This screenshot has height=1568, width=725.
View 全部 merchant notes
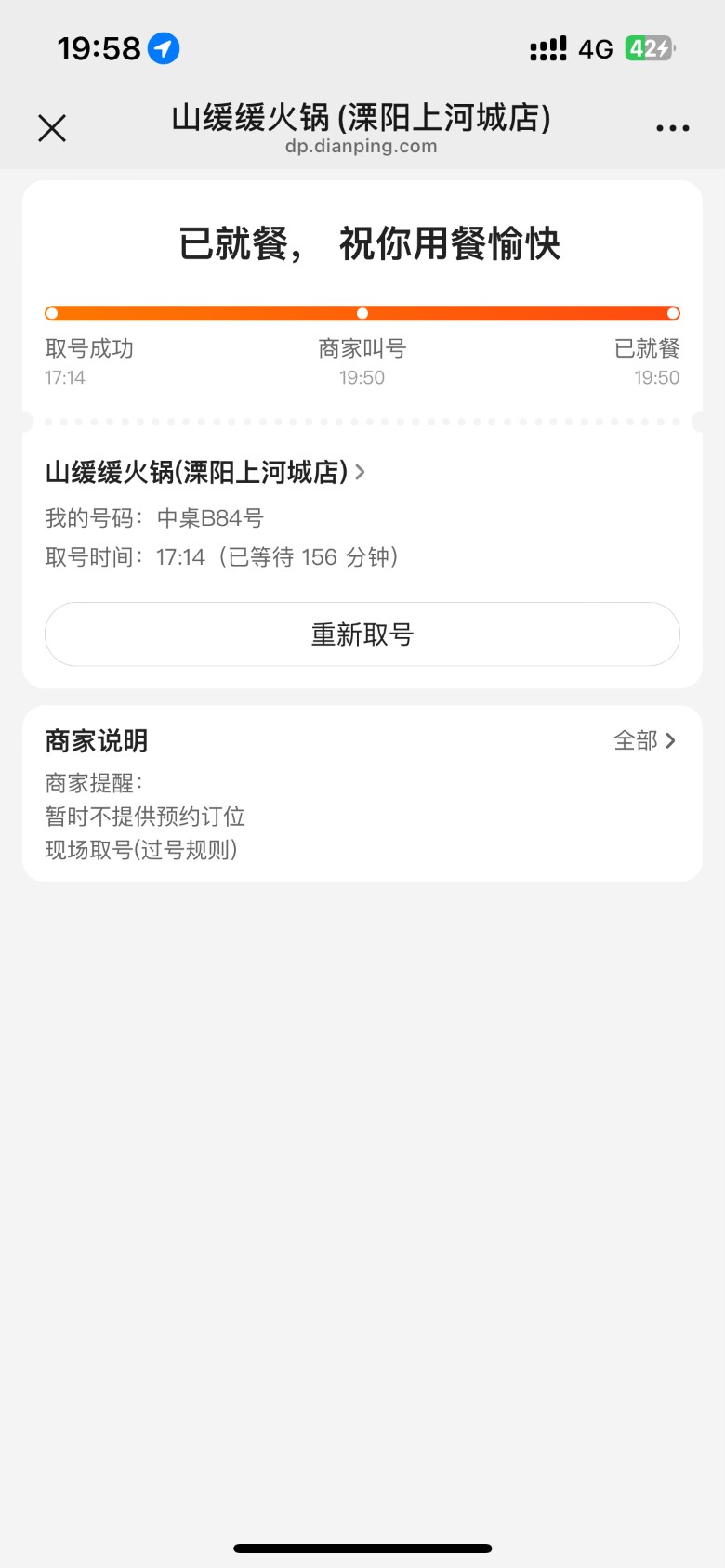pos(645,740)
